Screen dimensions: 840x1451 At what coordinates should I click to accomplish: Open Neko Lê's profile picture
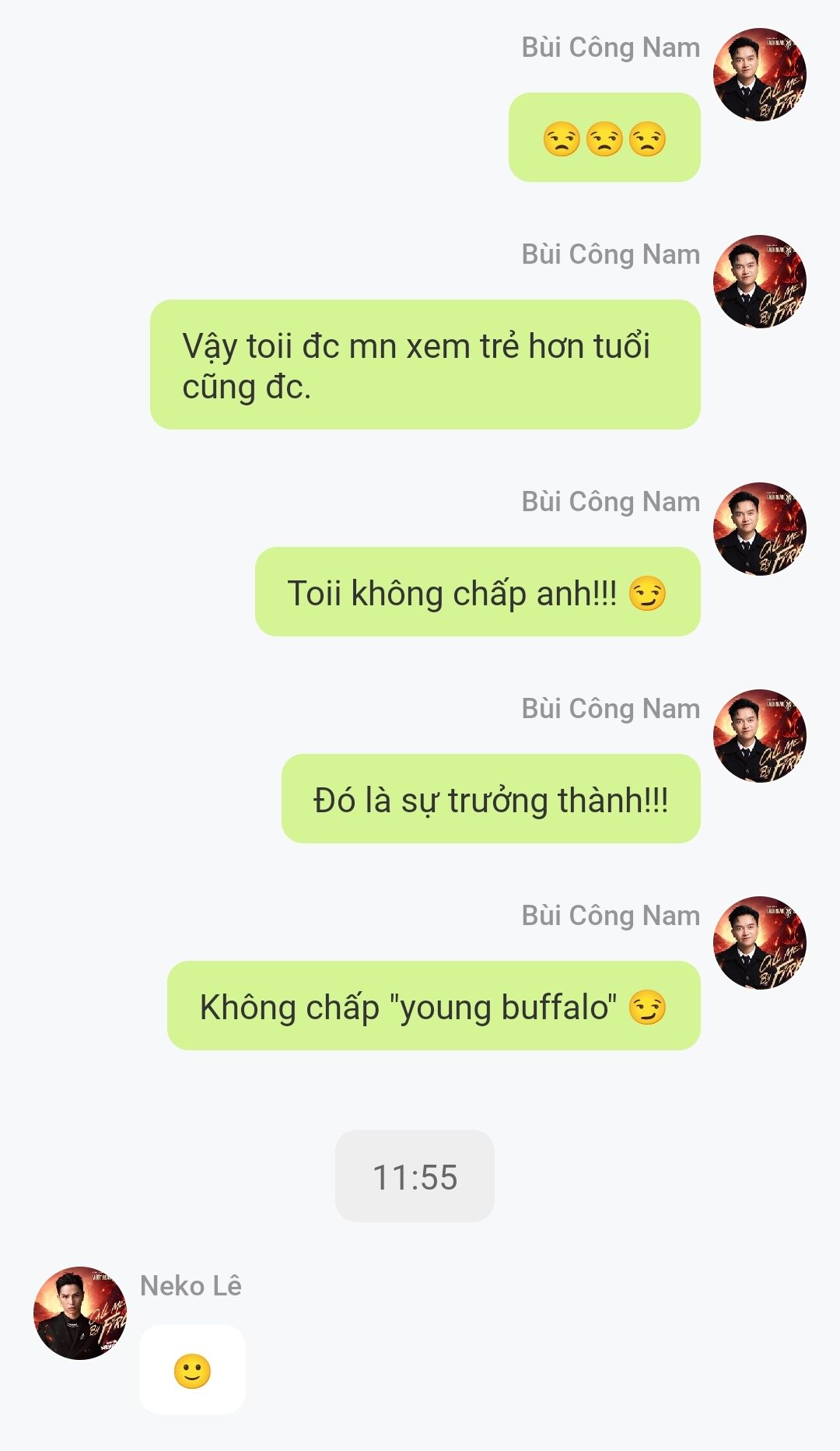(x=80, y=1313)
